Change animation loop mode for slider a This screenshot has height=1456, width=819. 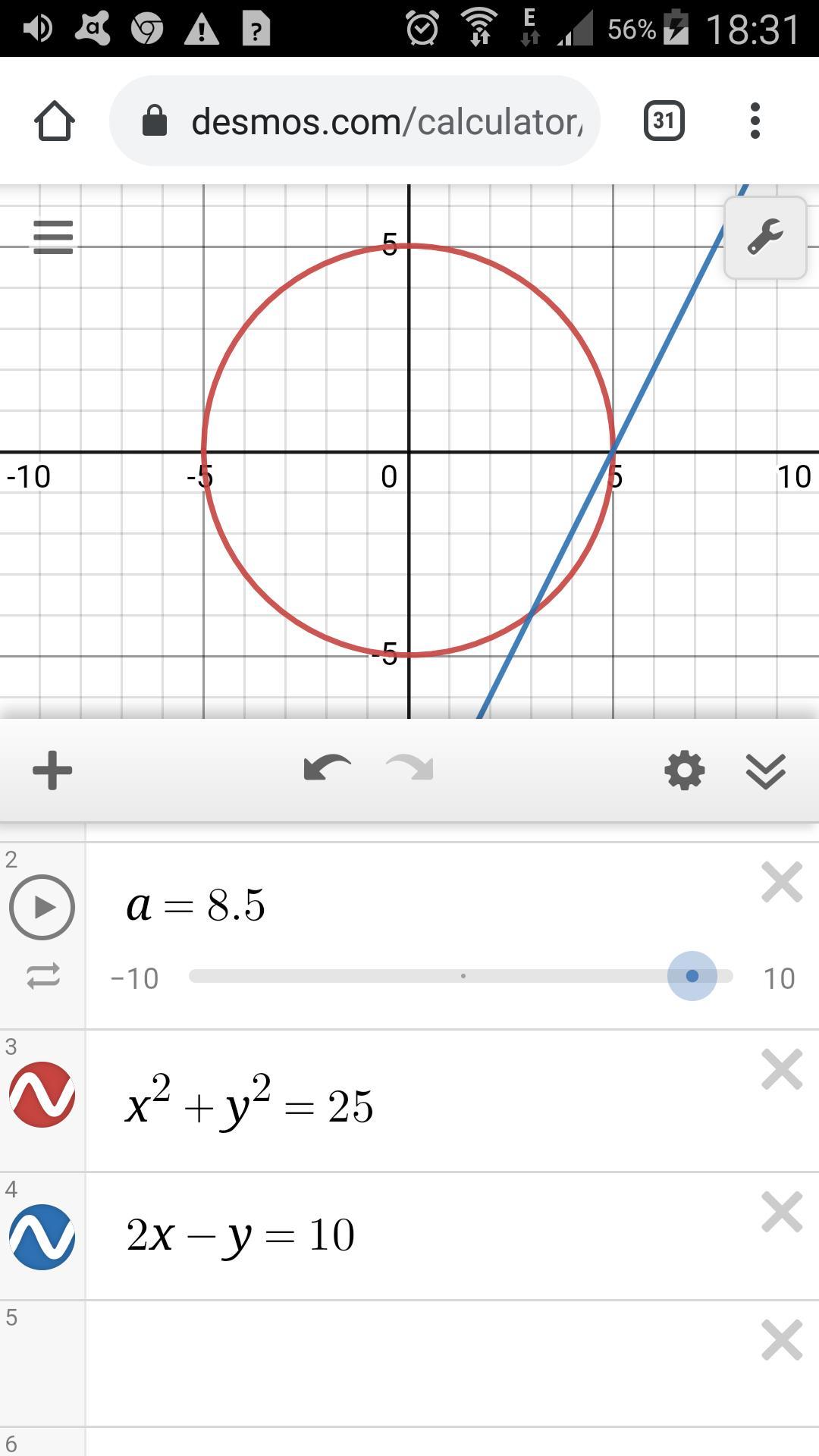[x=43, y=976]
